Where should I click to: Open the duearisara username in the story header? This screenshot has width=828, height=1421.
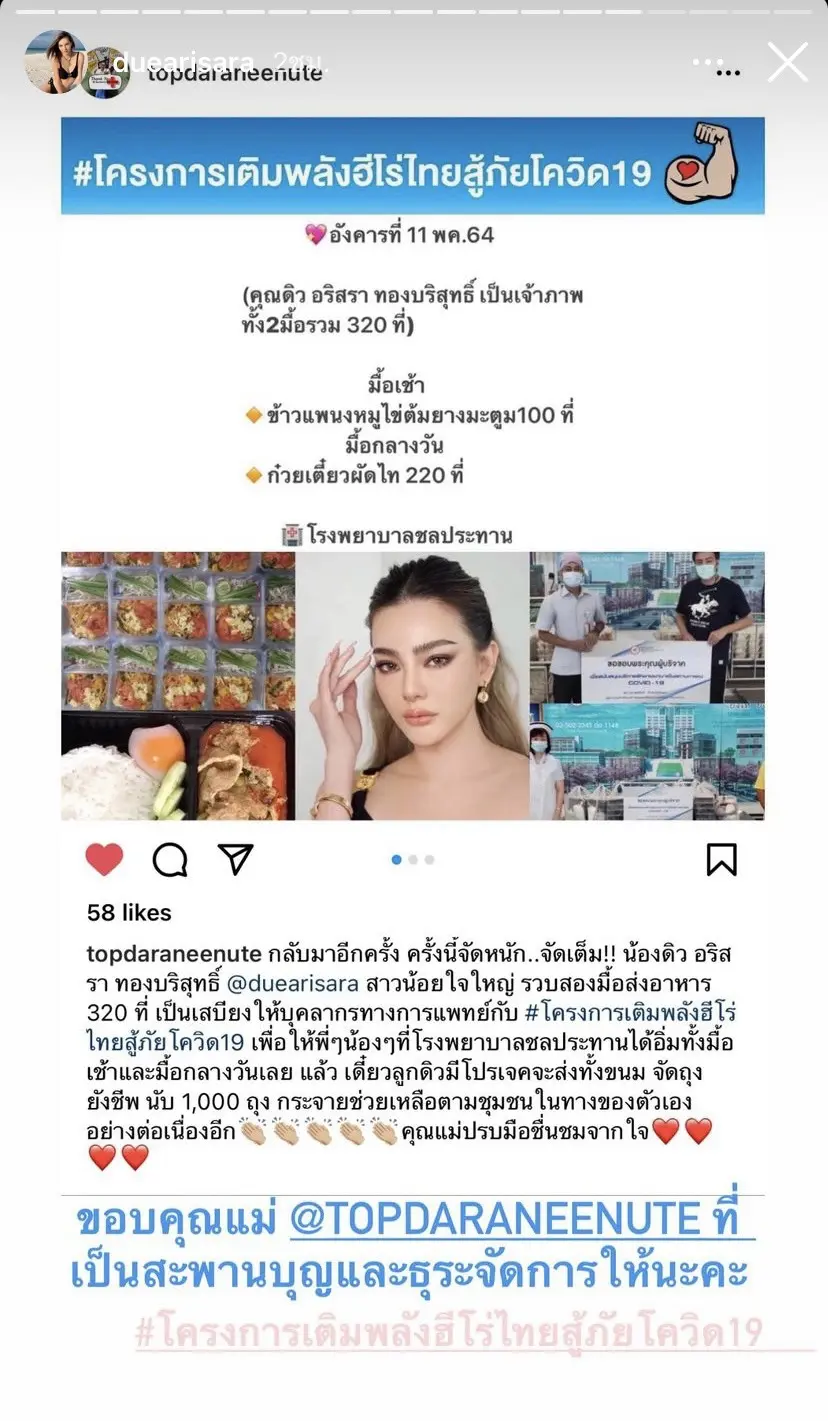click(x=183, y=62)
